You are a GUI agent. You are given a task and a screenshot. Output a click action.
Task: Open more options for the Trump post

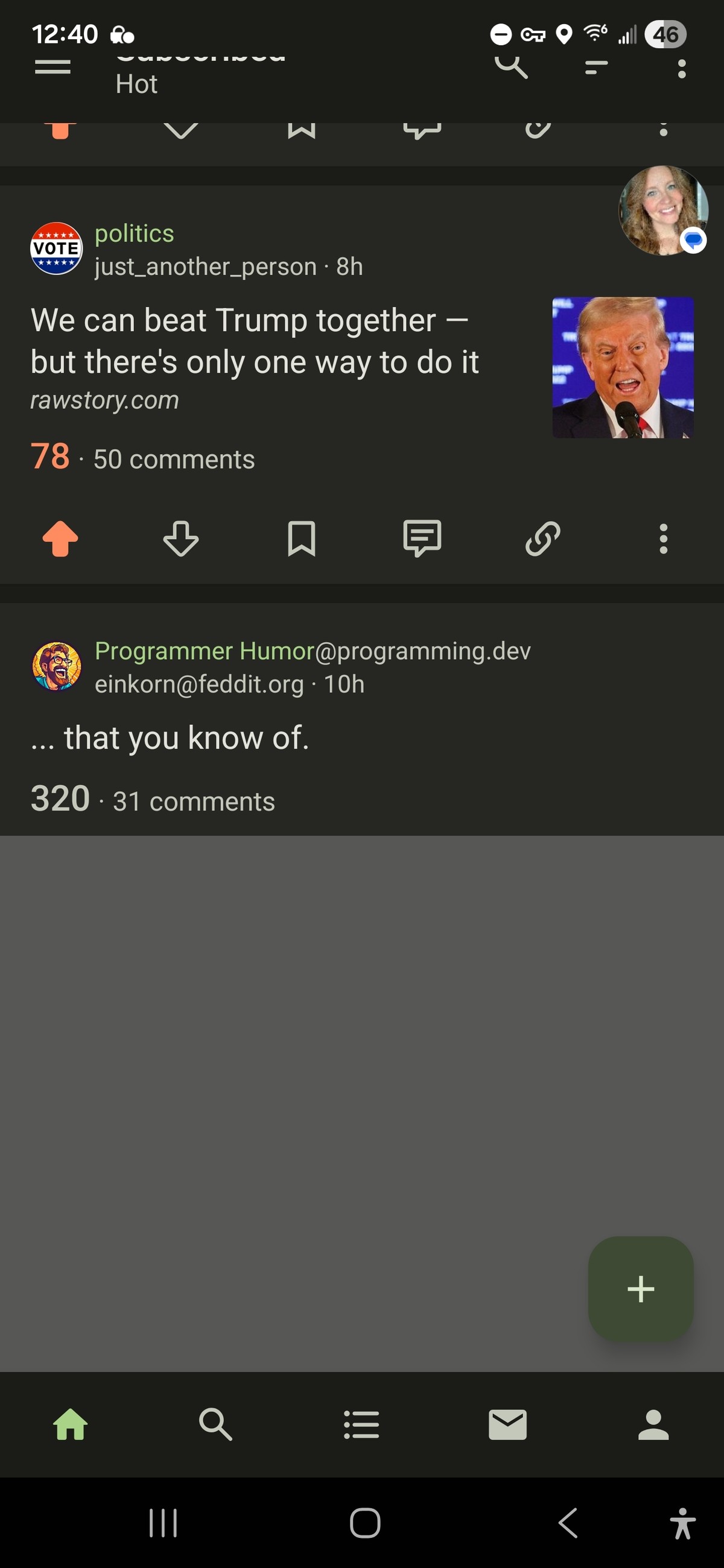[663, 539]
